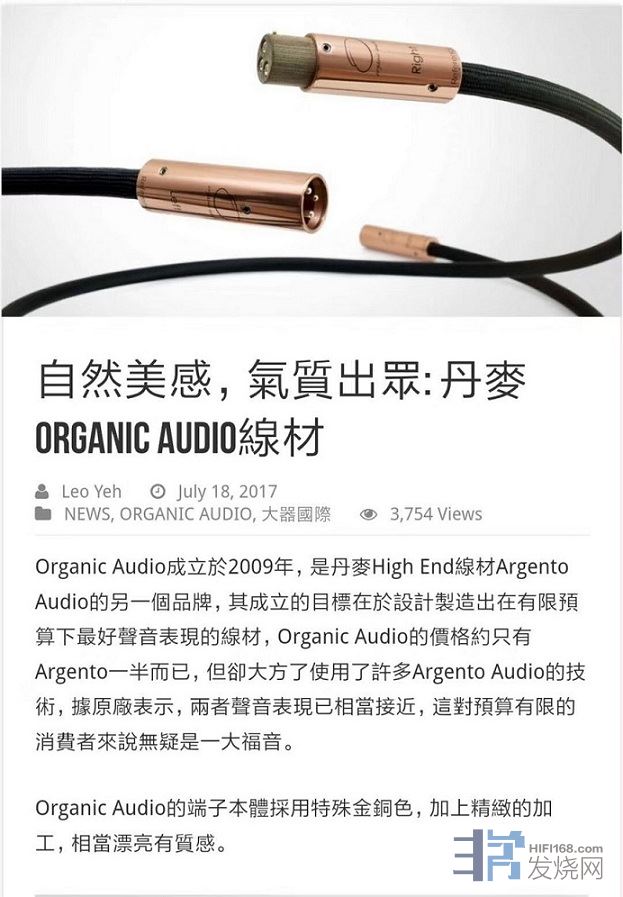This screenshot has height=897, width=623.
Task: Open the ORGANIC AUDIO category link
Action: [x=186, y=514]
